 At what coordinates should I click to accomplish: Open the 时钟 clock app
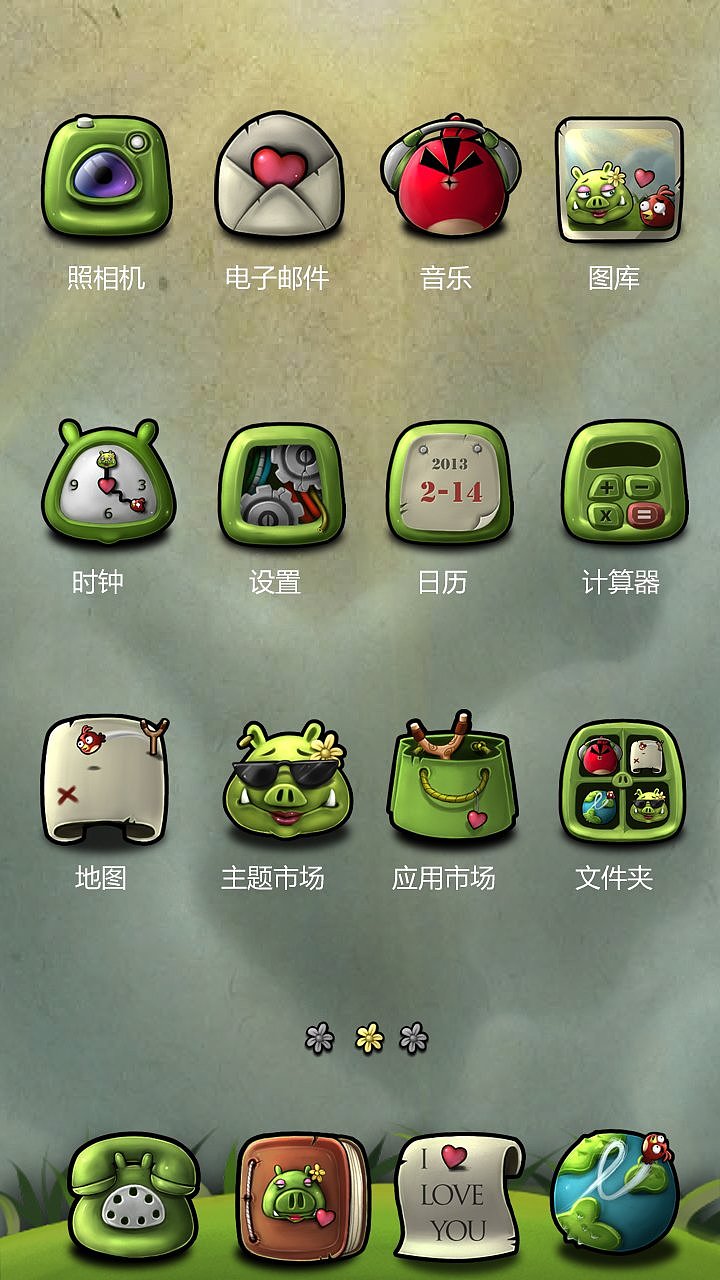point(107,483)
